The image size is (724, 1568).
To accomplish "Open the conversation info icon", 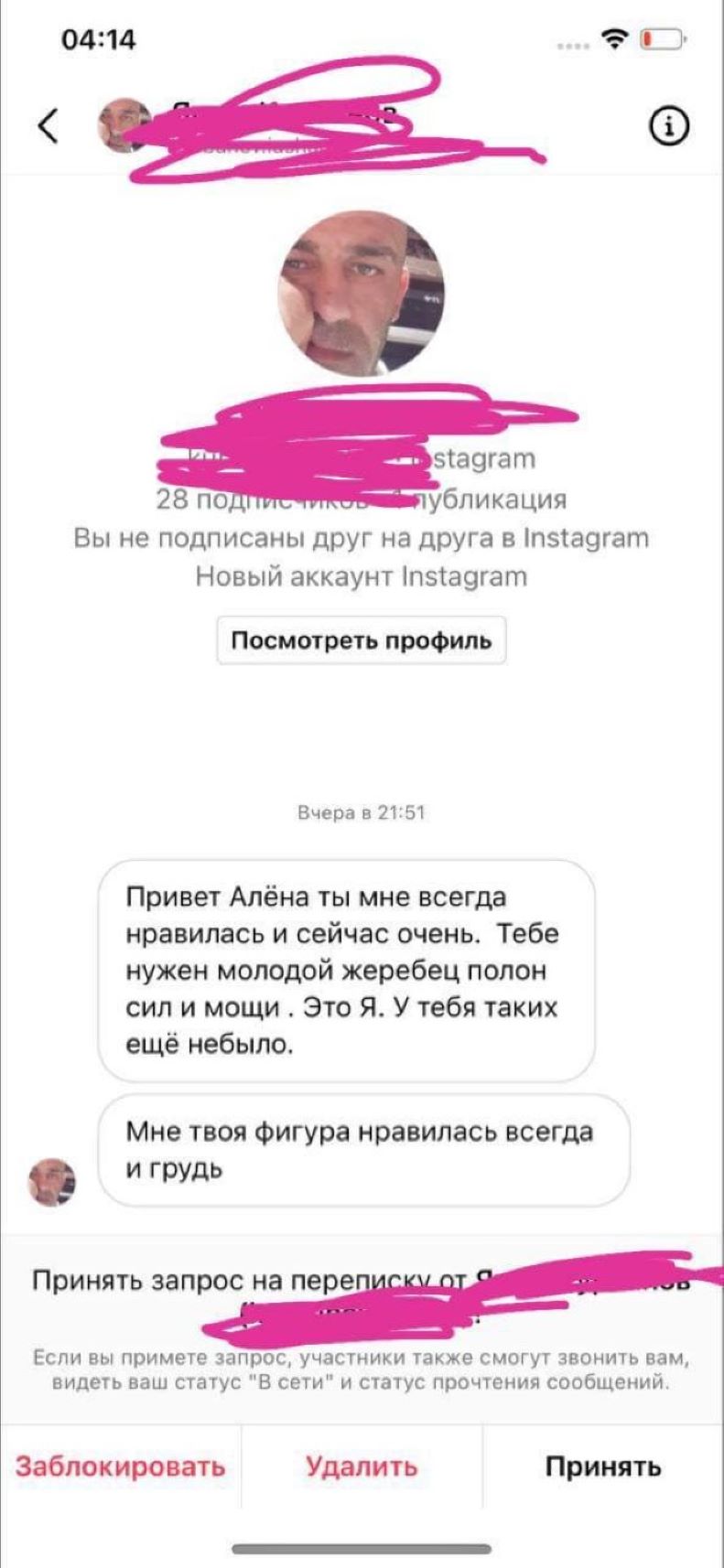I will coord(669,126).
